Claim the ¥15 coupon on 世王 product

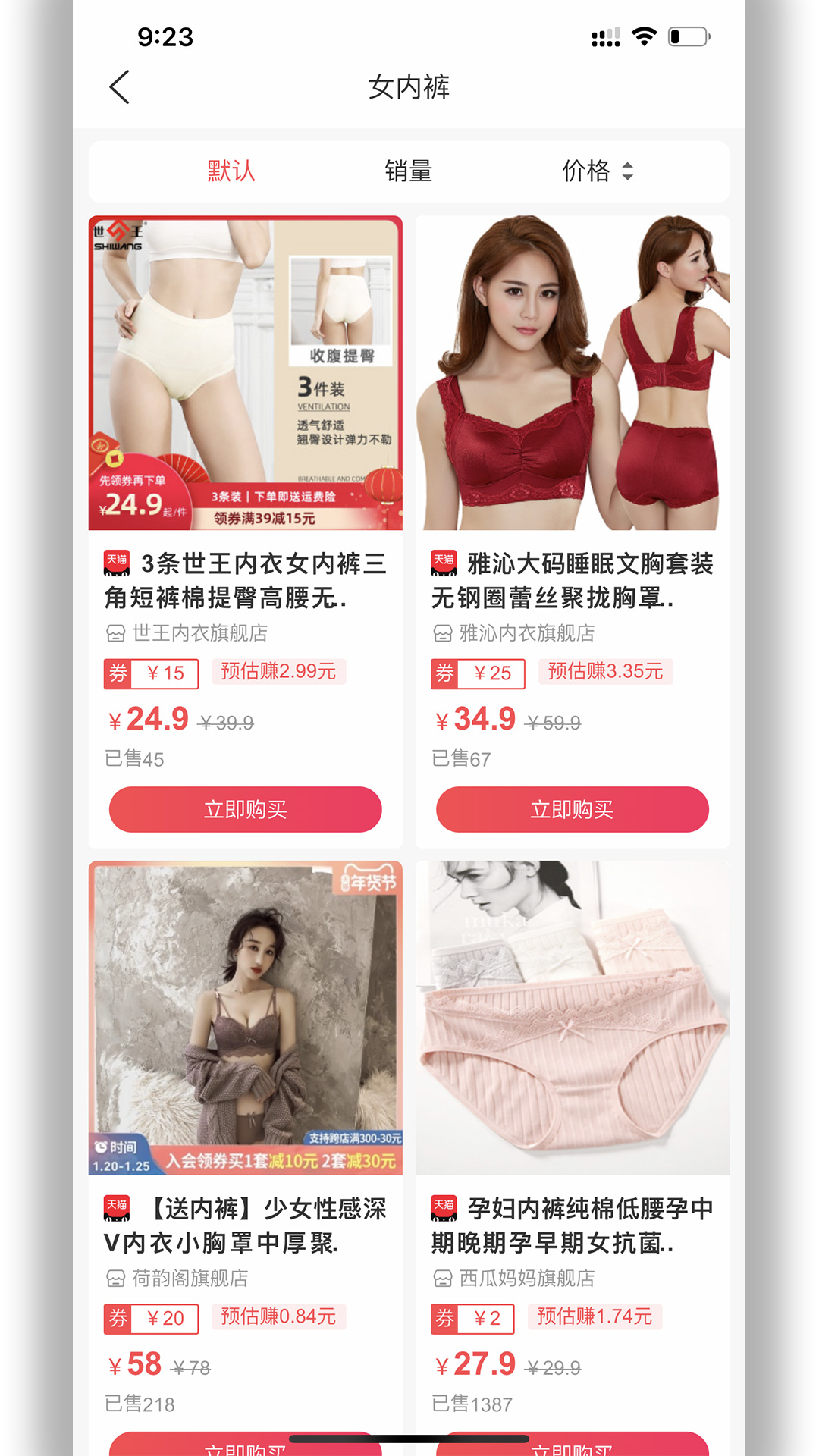[151, 673]
